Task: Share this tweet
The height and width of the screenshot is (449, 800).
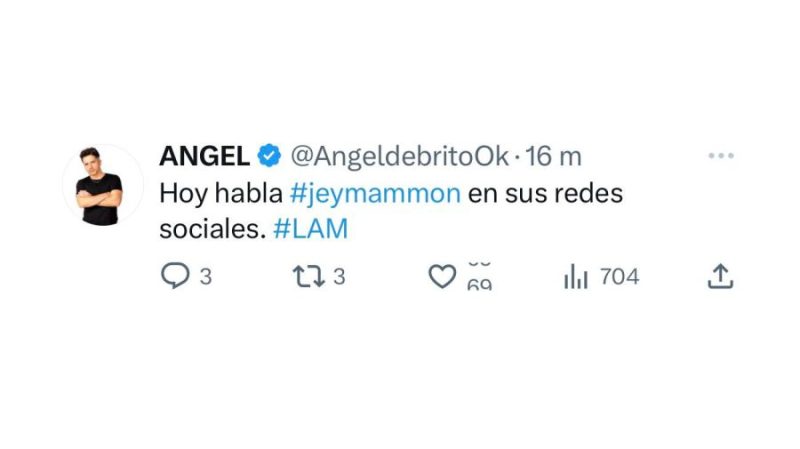Action: 720,277
